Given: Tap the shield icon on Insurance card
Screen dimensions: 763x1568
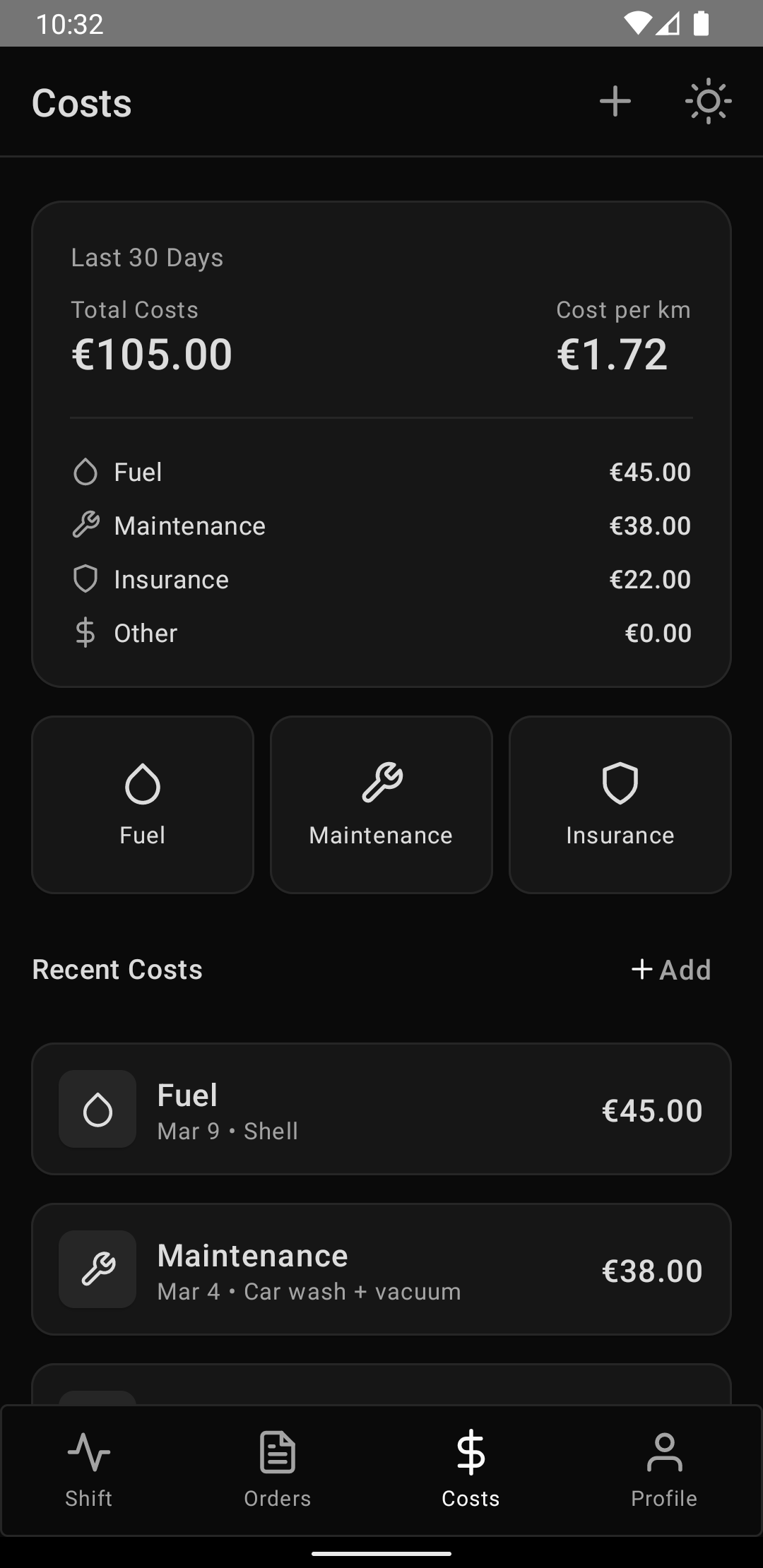Looking at the screenshot, I should (x=620, y=783).
